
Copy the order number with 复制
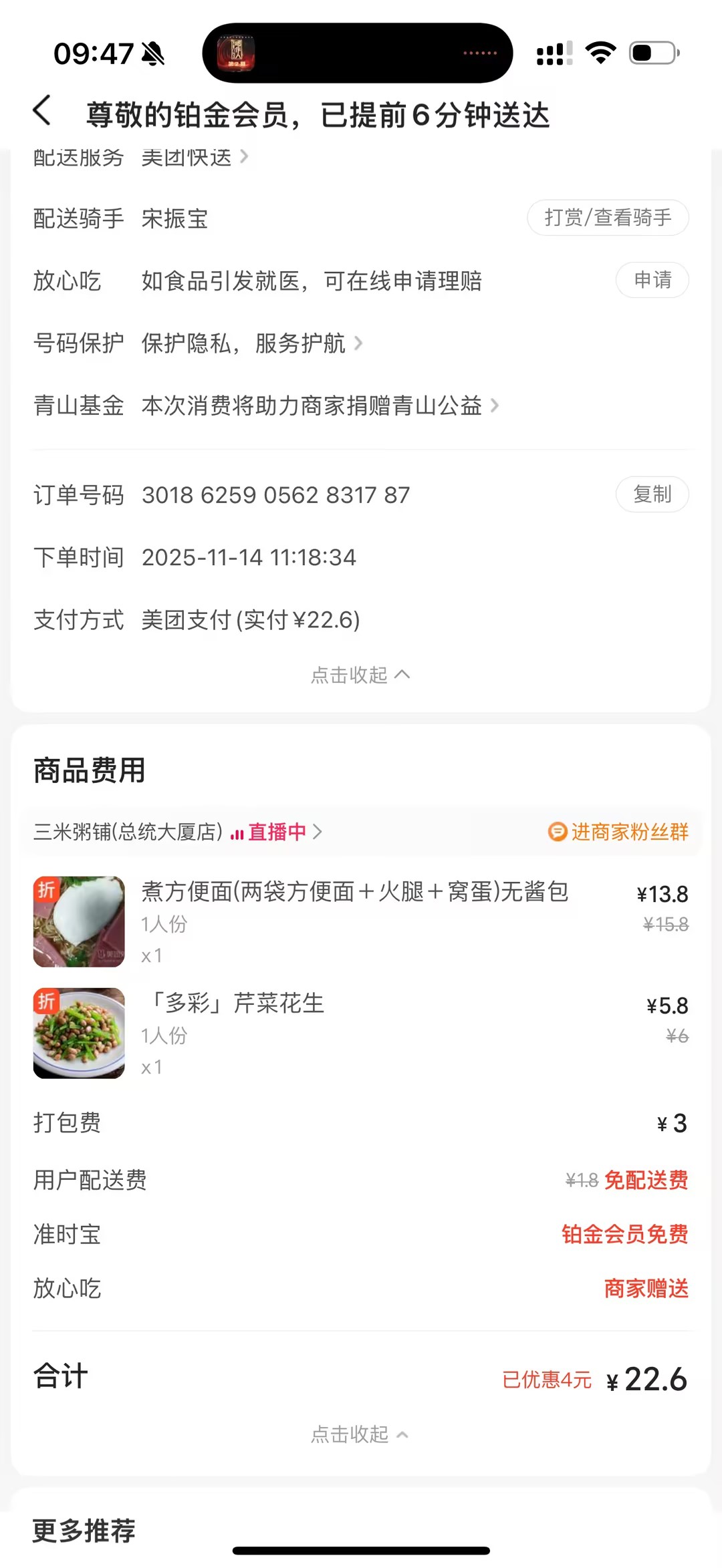tap(652, 494)
